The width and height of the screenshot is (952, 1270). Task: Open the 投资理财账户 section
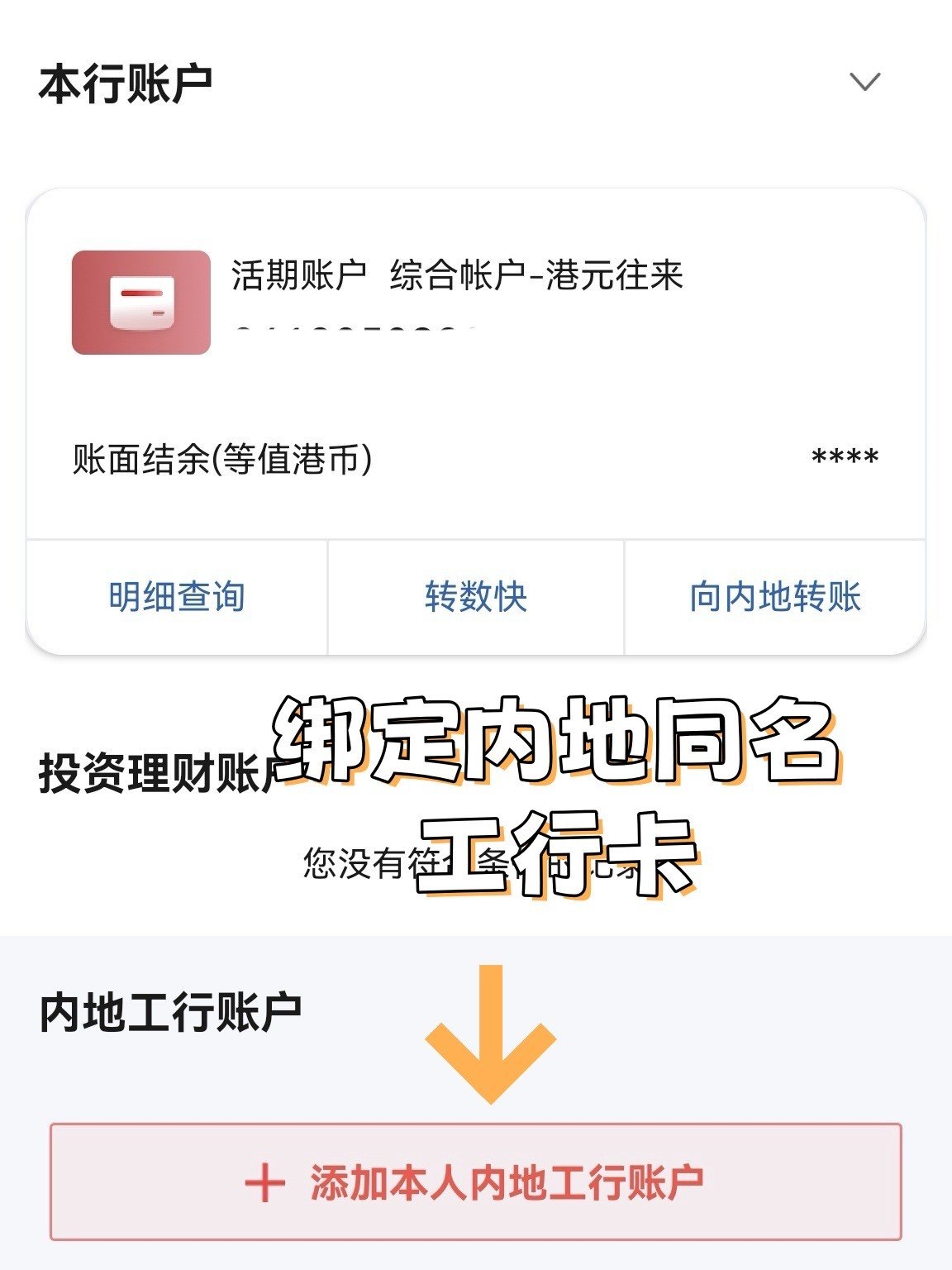153,773
